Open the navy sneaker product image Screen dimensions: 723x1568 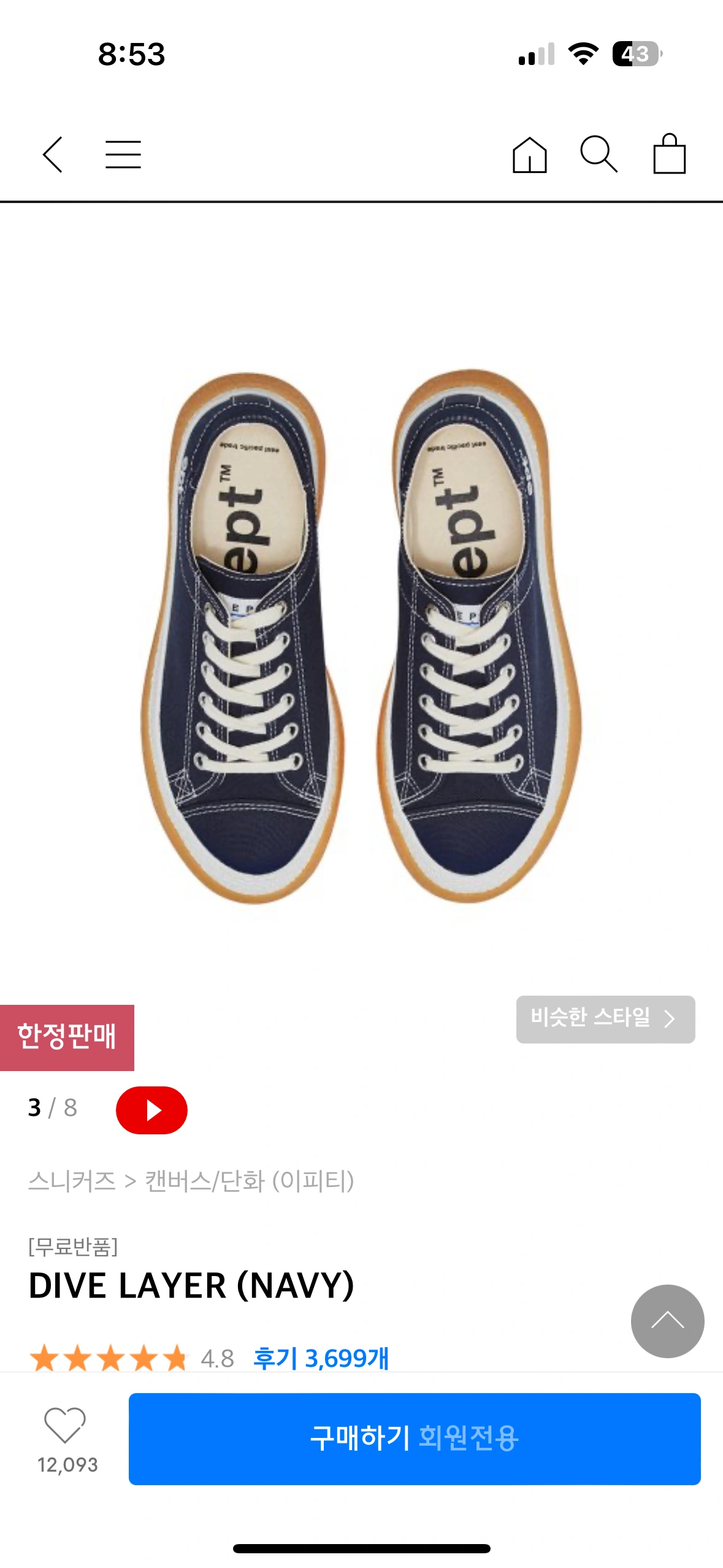coord(362,638)
